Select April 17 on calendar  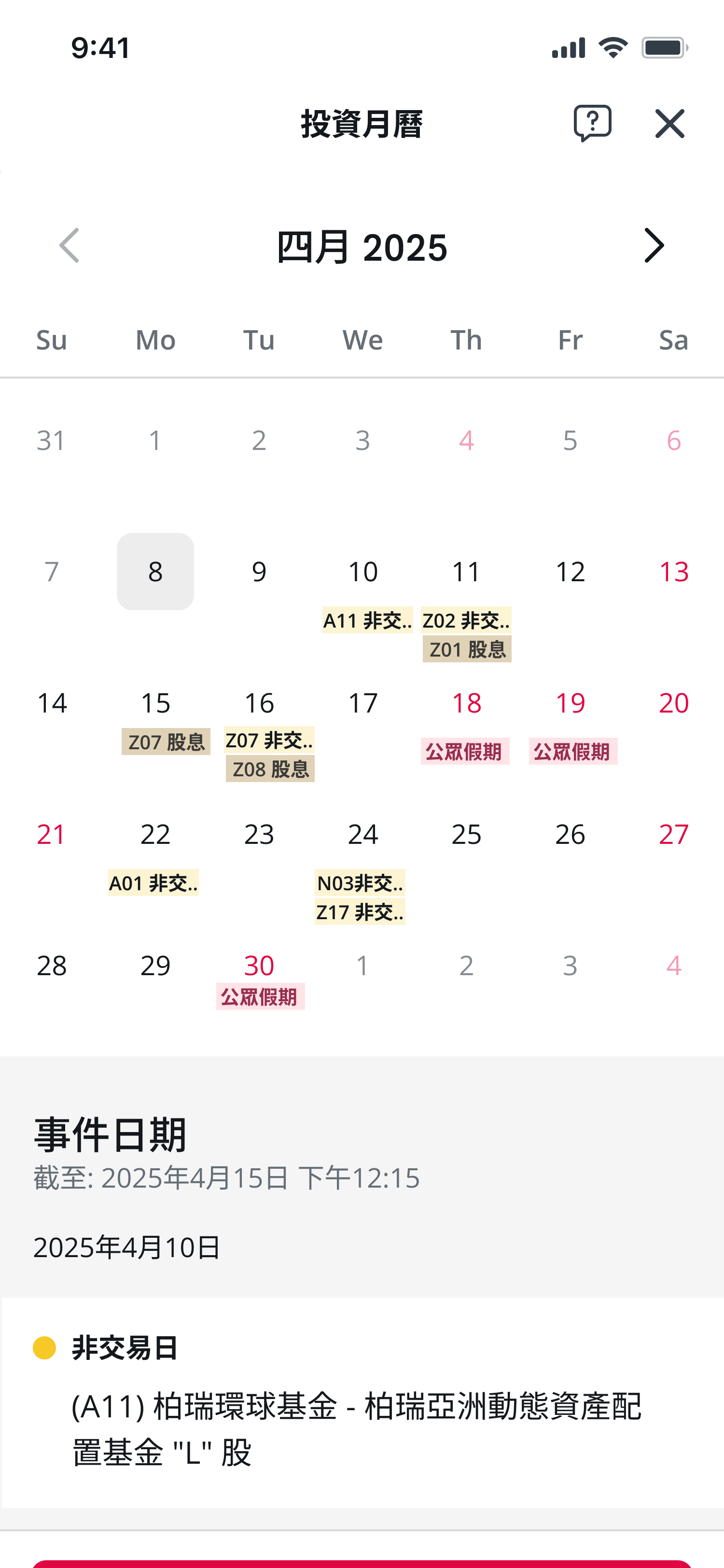[362, 704]
